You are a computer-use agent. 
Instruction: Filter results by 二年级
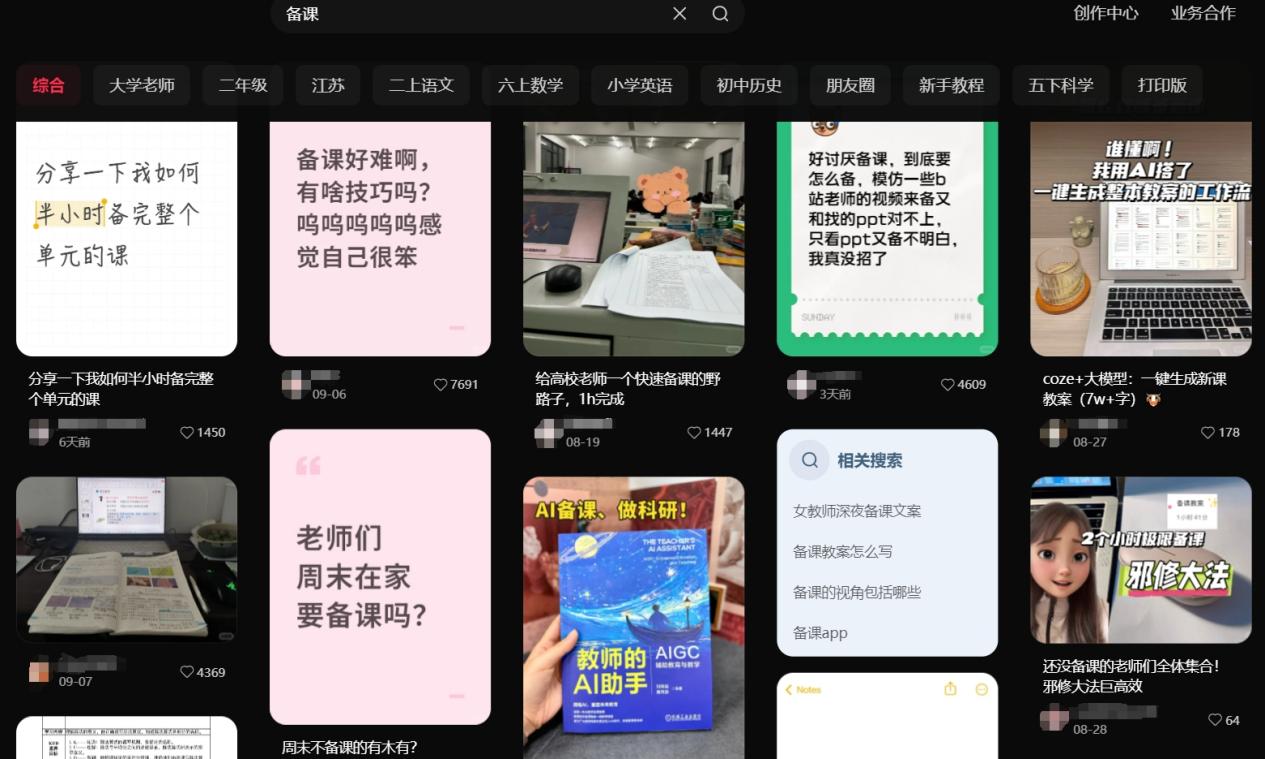tap(243, 85)
